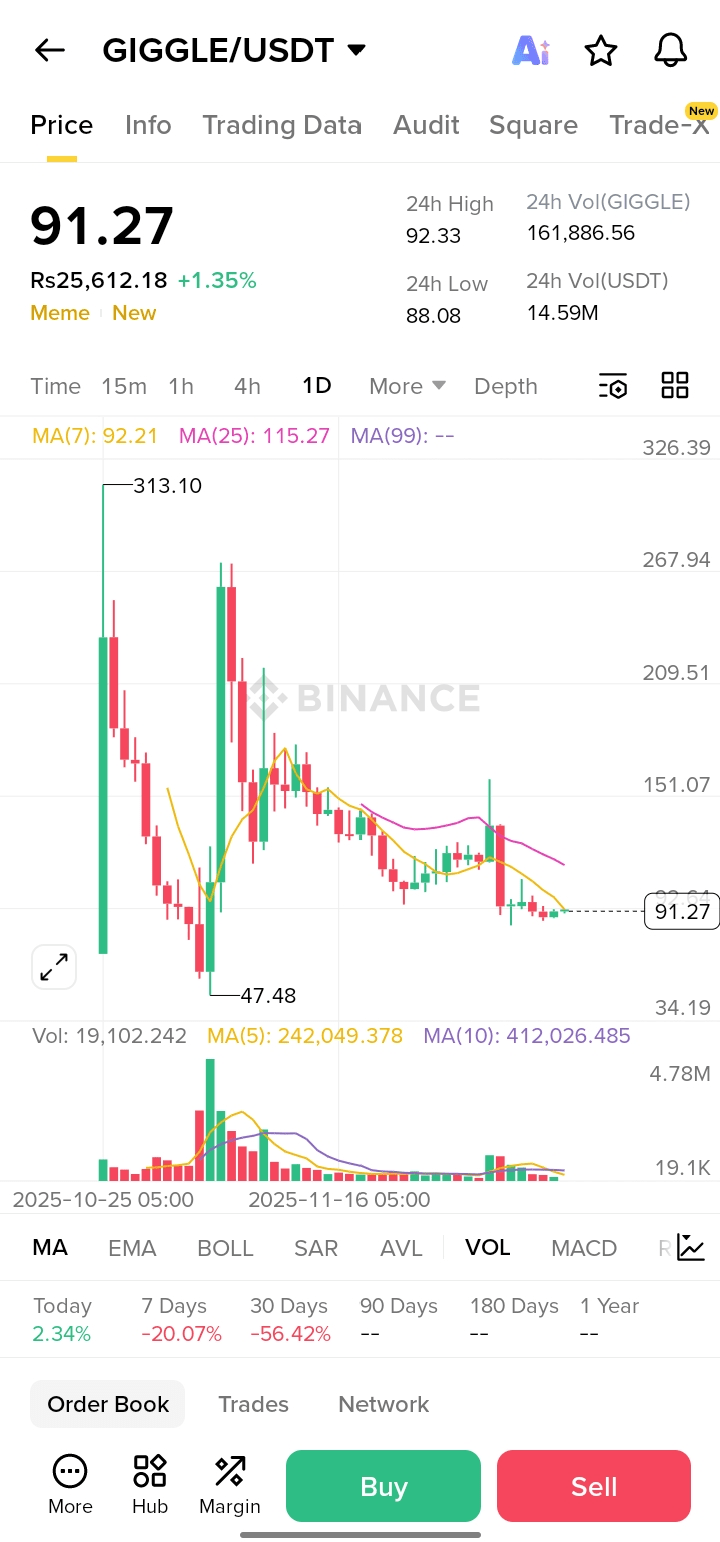This screenshot has width=720, height=1542.
Task: Open the AI assistant icon
Action: tap(530, 50)
